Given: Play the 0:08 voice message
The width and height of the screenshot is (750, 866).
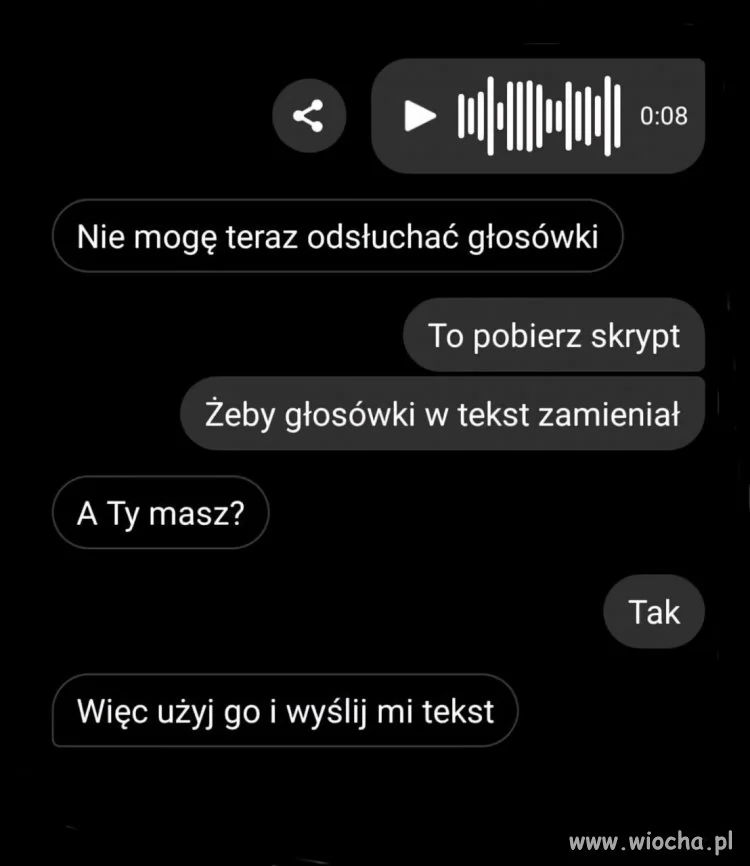Looking at the screenshot, I should pyautogui.click(x=420, y=116).
